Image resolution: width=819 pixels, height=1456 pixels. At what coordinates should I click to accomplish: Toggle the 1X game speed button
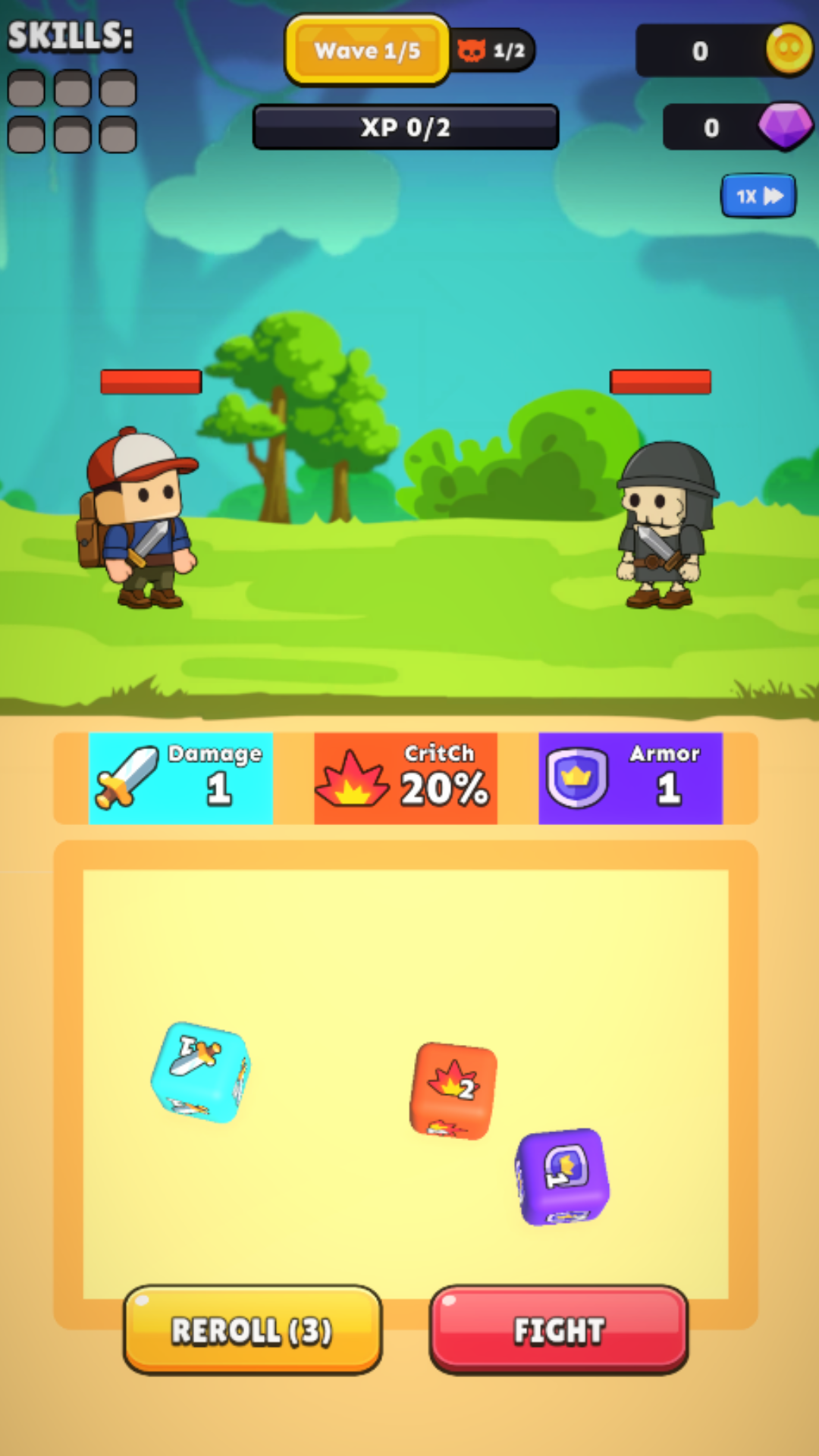click(x=758, y=196)
